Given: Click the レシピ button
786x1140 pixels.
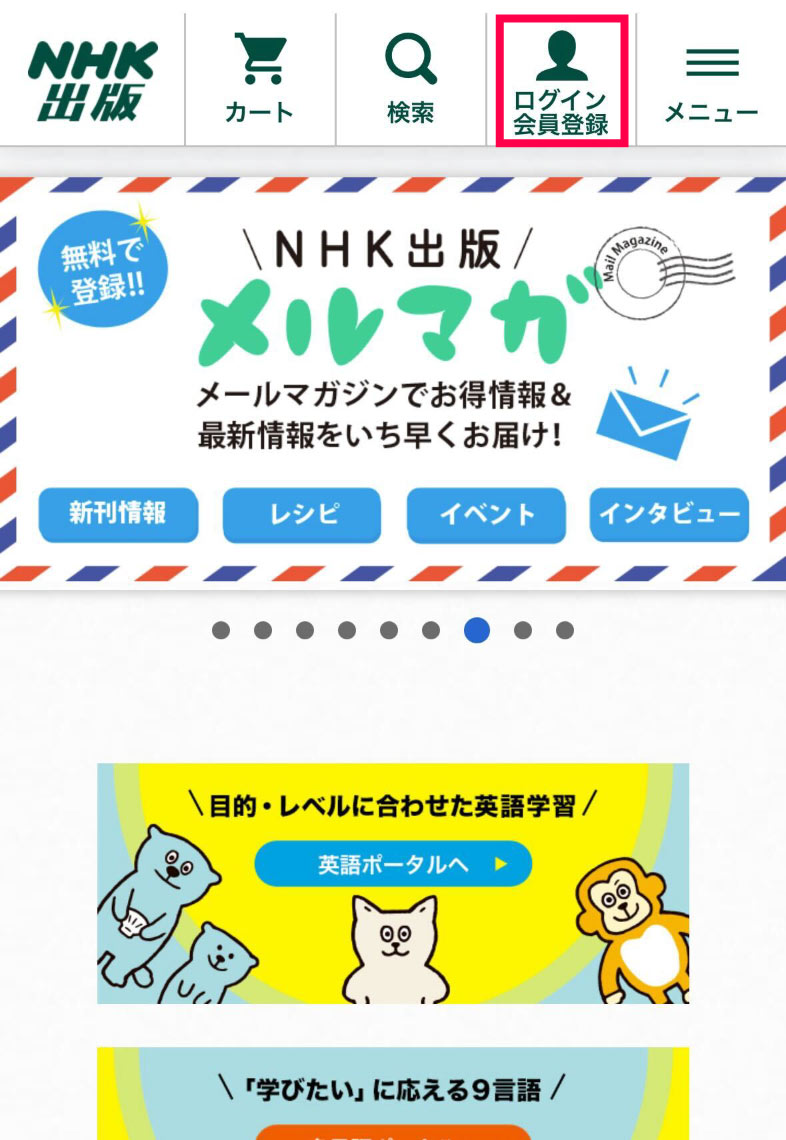Looking at the screenshot, I should click(x=301, y=516).
